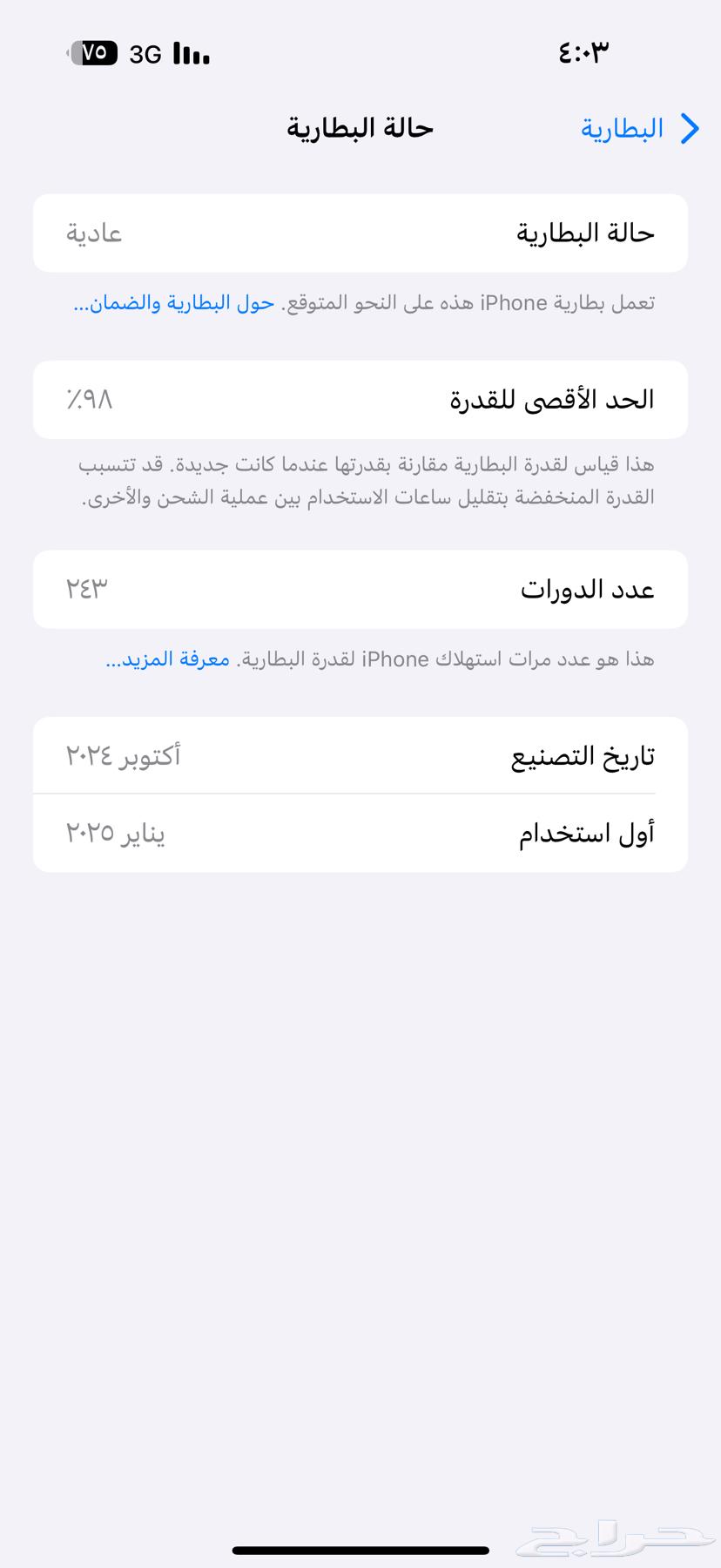Tap the clock showing ٤:٠٣
Viewport: 721px width, 1568px height.
pos(581,52)
